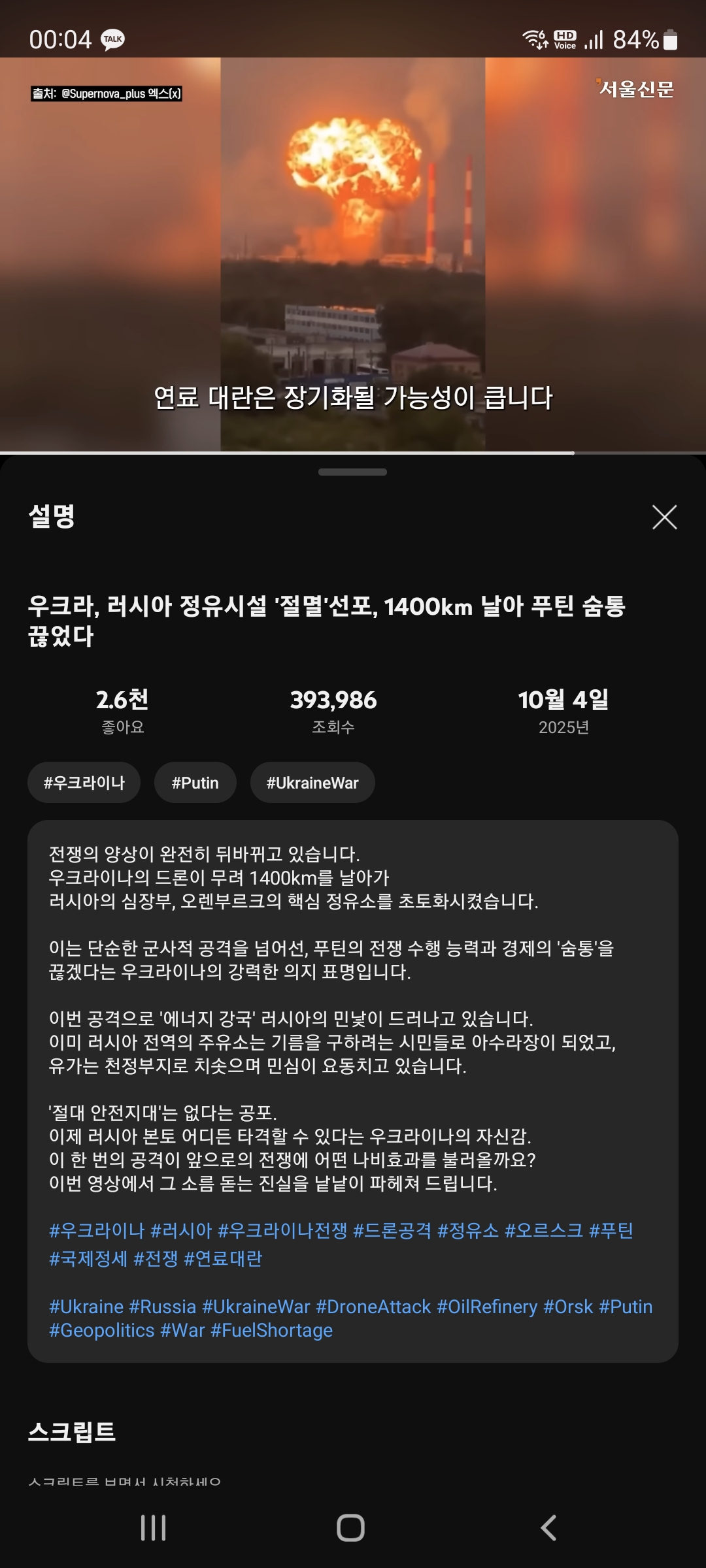Open the #DroneAttack hashtag link
Image resolution: width=706 pixels, height=1568 pixels.
coord(373,1307)
